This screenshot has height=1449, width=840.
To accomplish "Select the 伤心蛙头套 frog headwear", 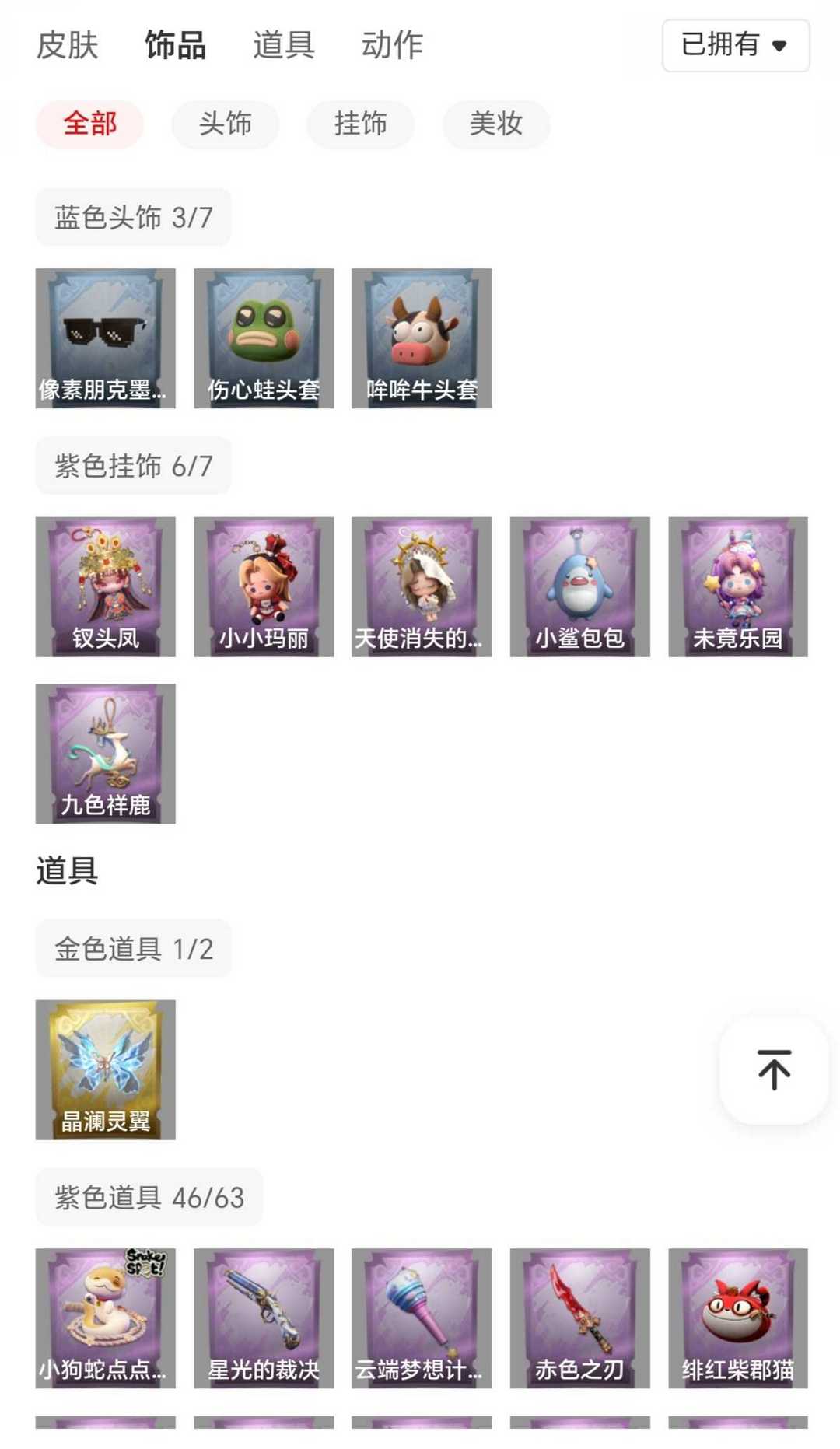I will click(264, 338).
